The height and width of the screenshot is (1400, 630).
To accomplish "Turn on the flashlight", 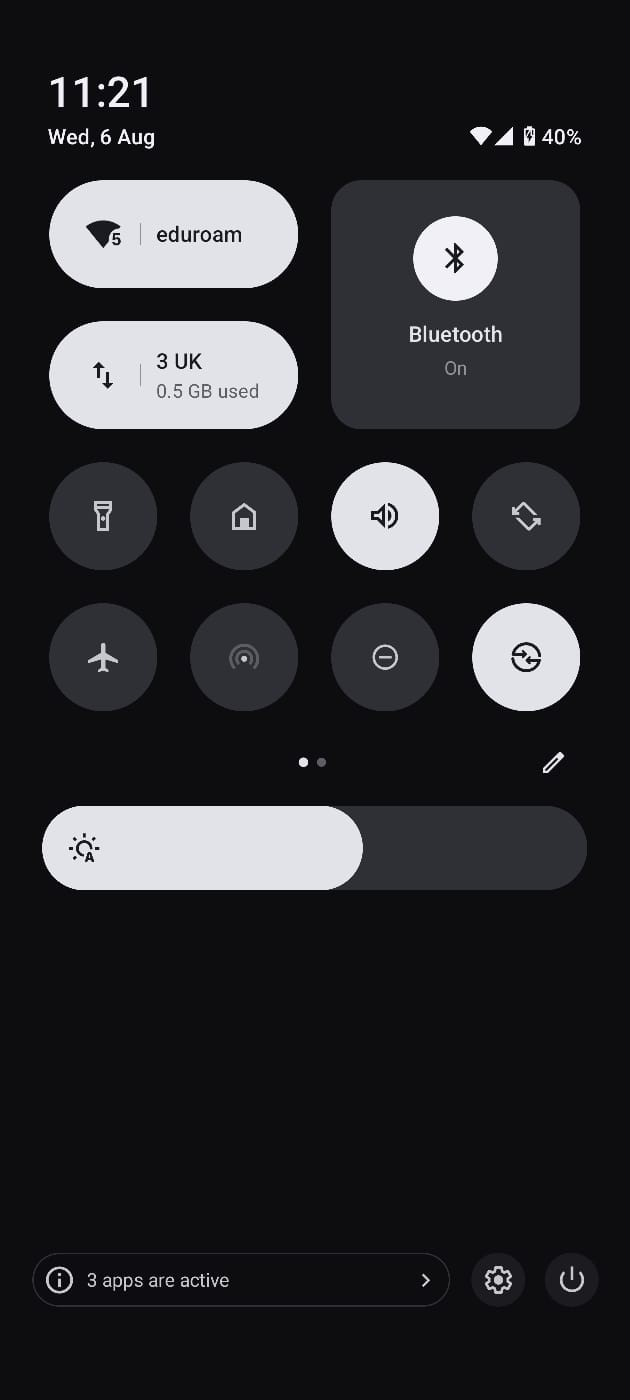I will point(103,516).
